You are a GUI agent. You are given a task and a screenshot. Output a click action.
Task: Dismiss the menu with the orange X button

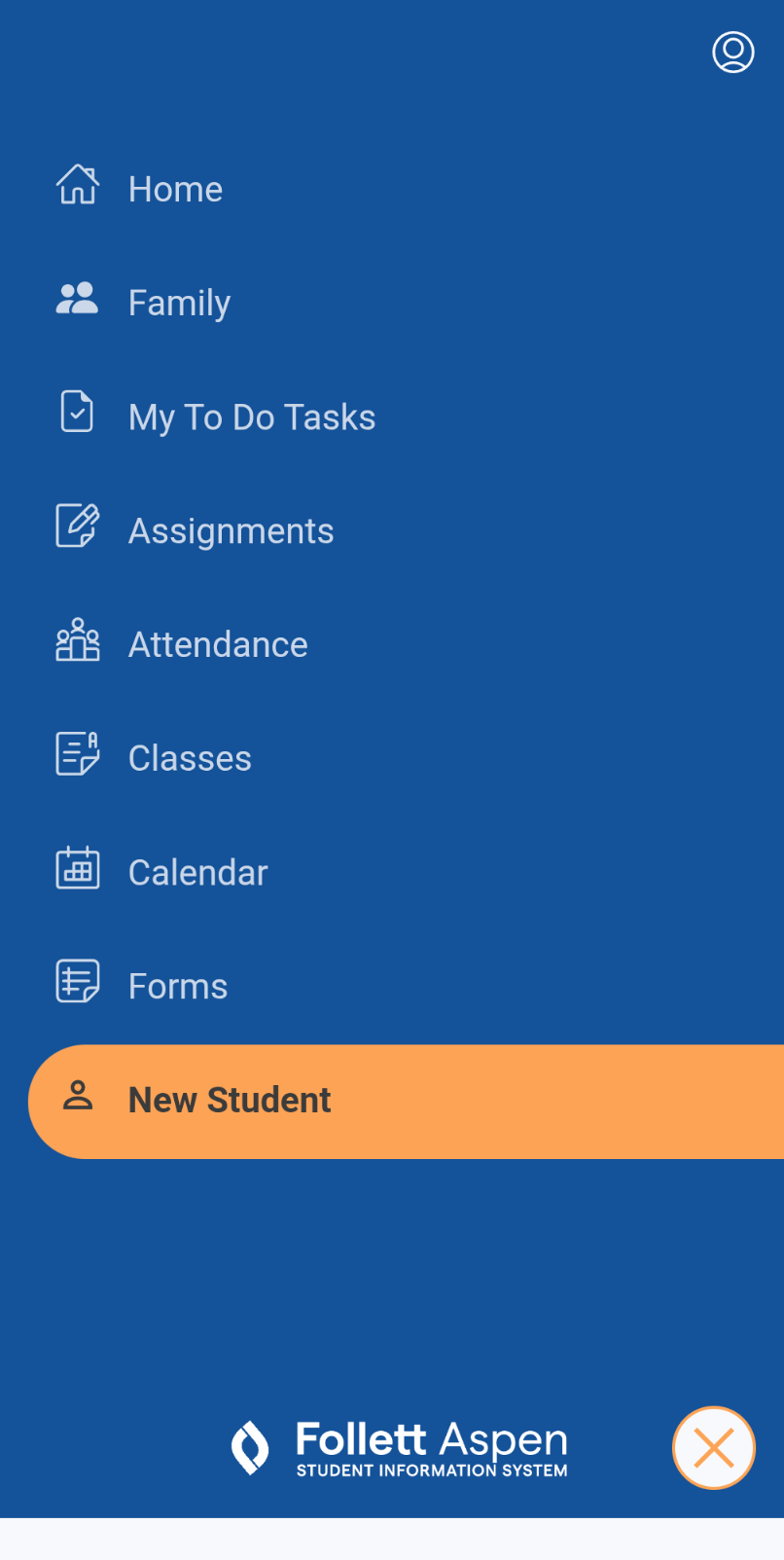tap(713, 1448)
